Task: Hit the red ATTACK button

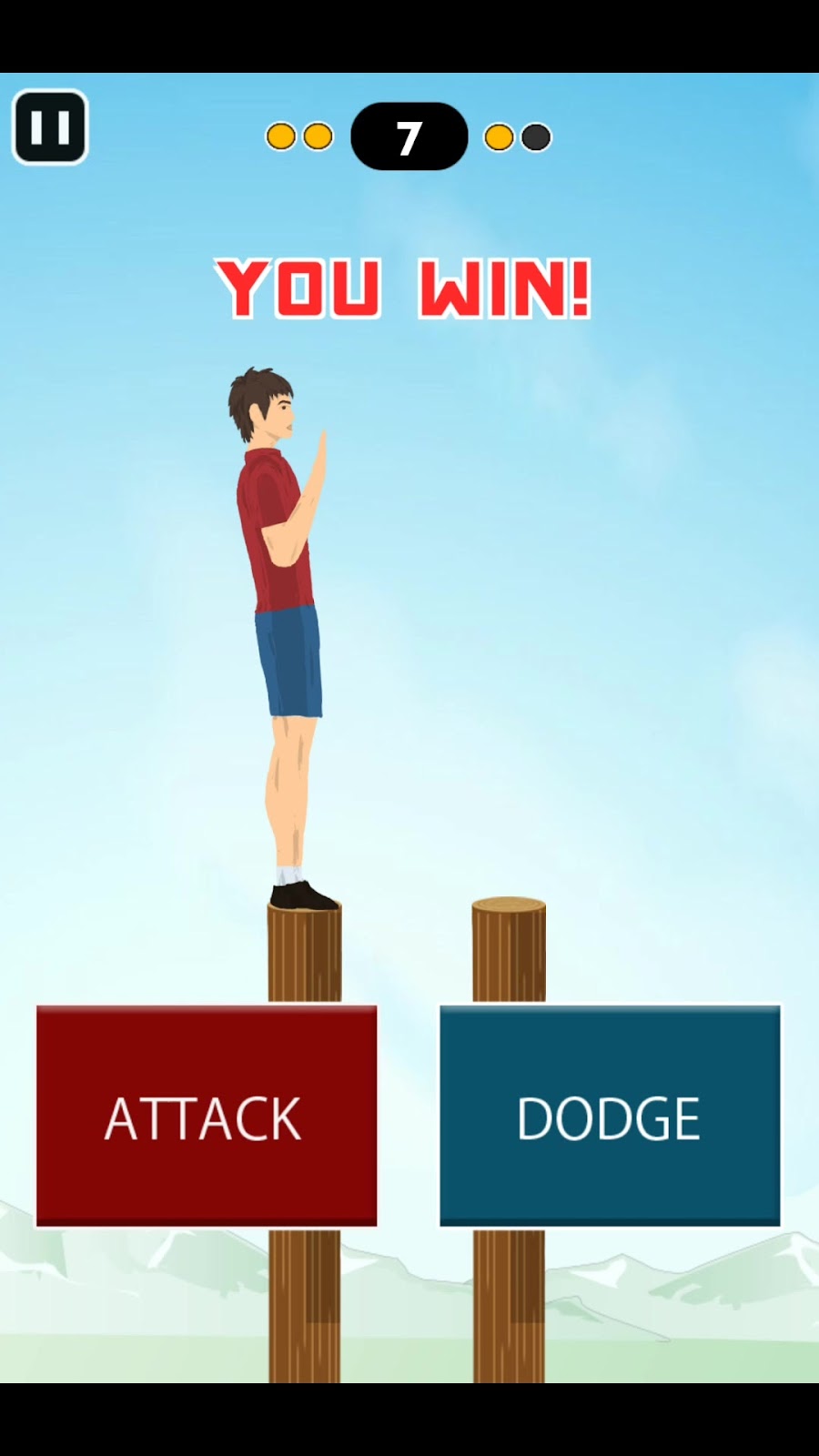Action: click(207, 1116)
